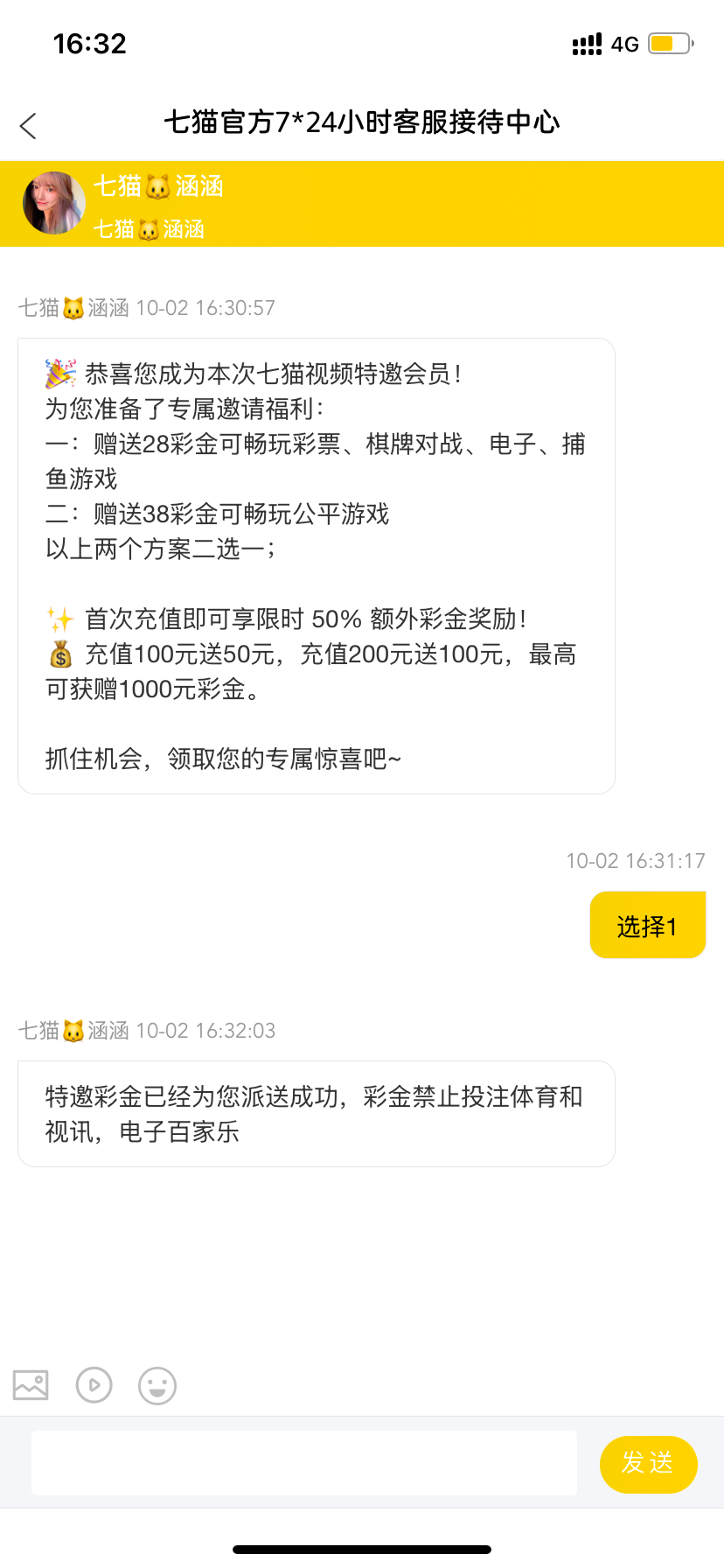Viewport: 724px width, 1568px height.
Task: Open 七猫涵涵 agent avatar
Action: tap(54, 203)
